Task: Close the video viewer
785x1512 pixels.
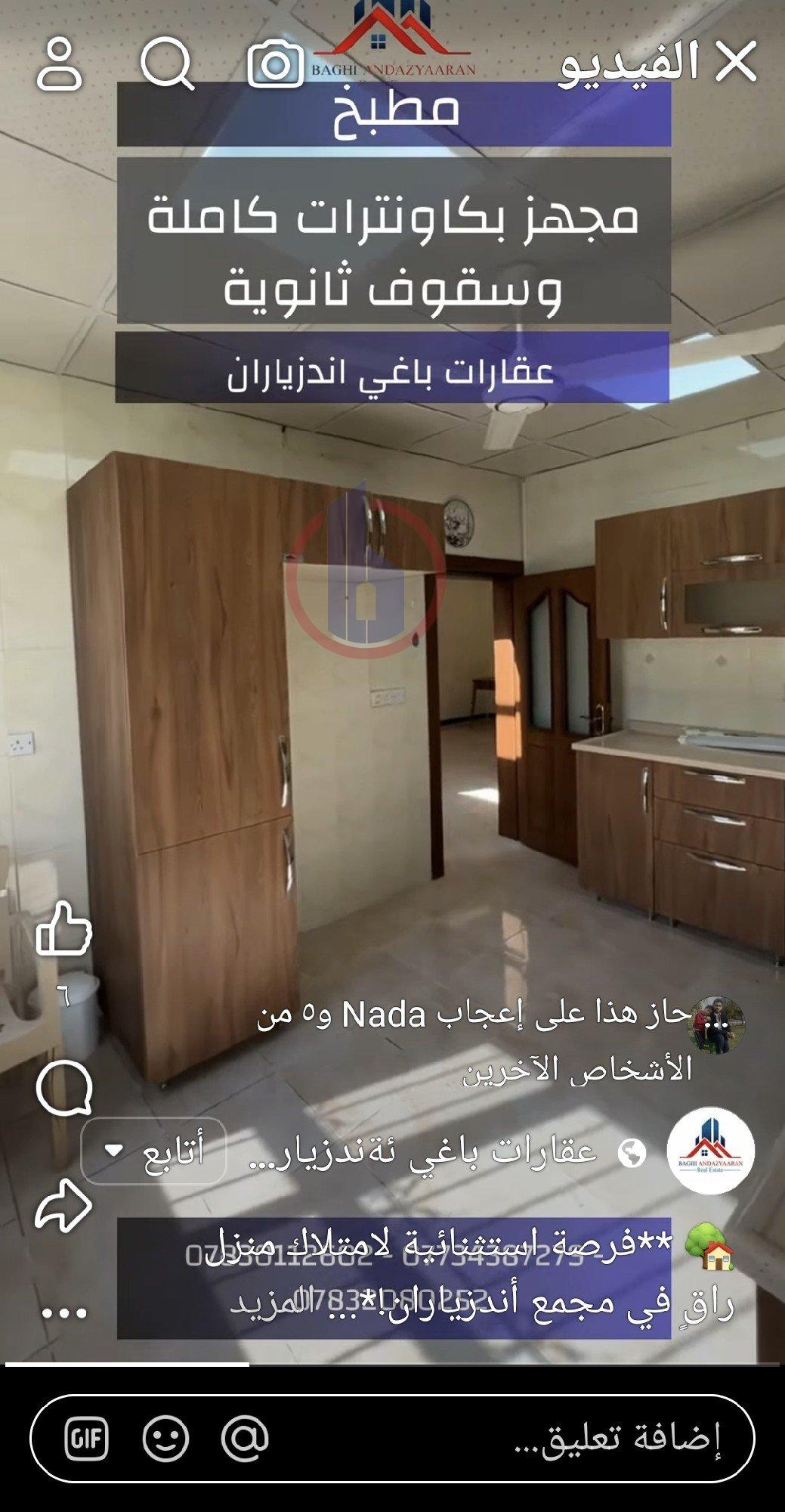Action: (x=736, y=63)
